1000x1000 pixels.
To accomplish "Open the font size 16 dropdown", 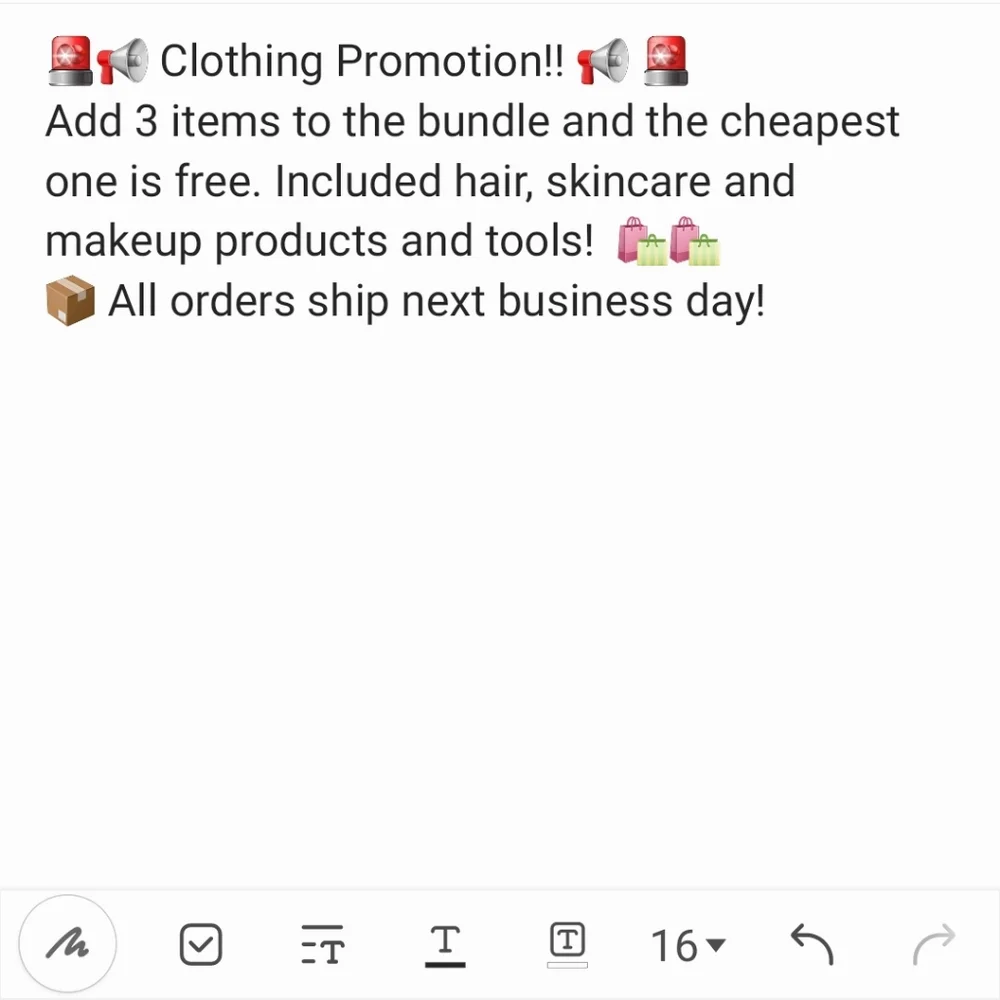I will [688, 944].
